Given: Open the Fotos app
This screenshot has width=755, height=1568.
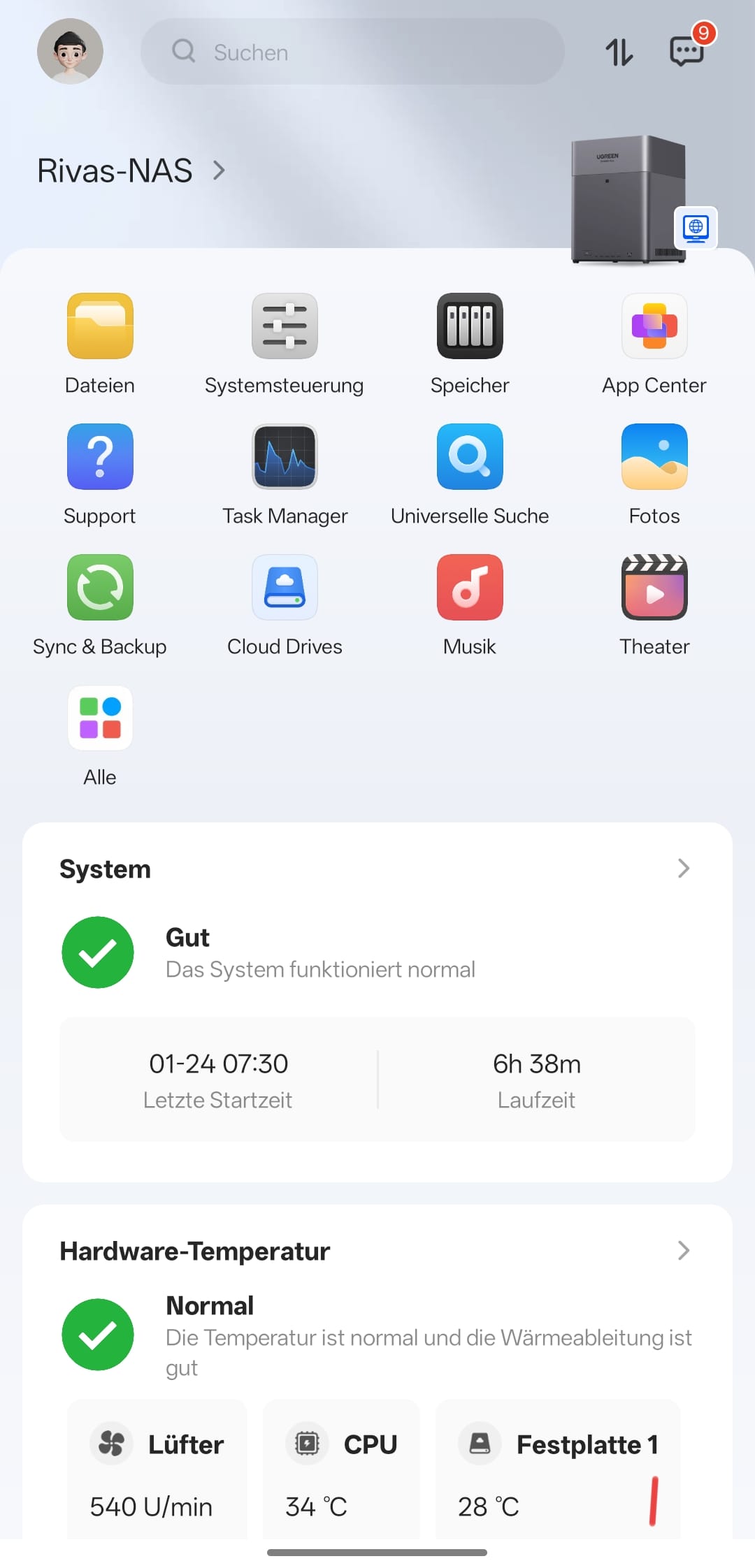Looking at the screenshot, I should click(654, 457).
